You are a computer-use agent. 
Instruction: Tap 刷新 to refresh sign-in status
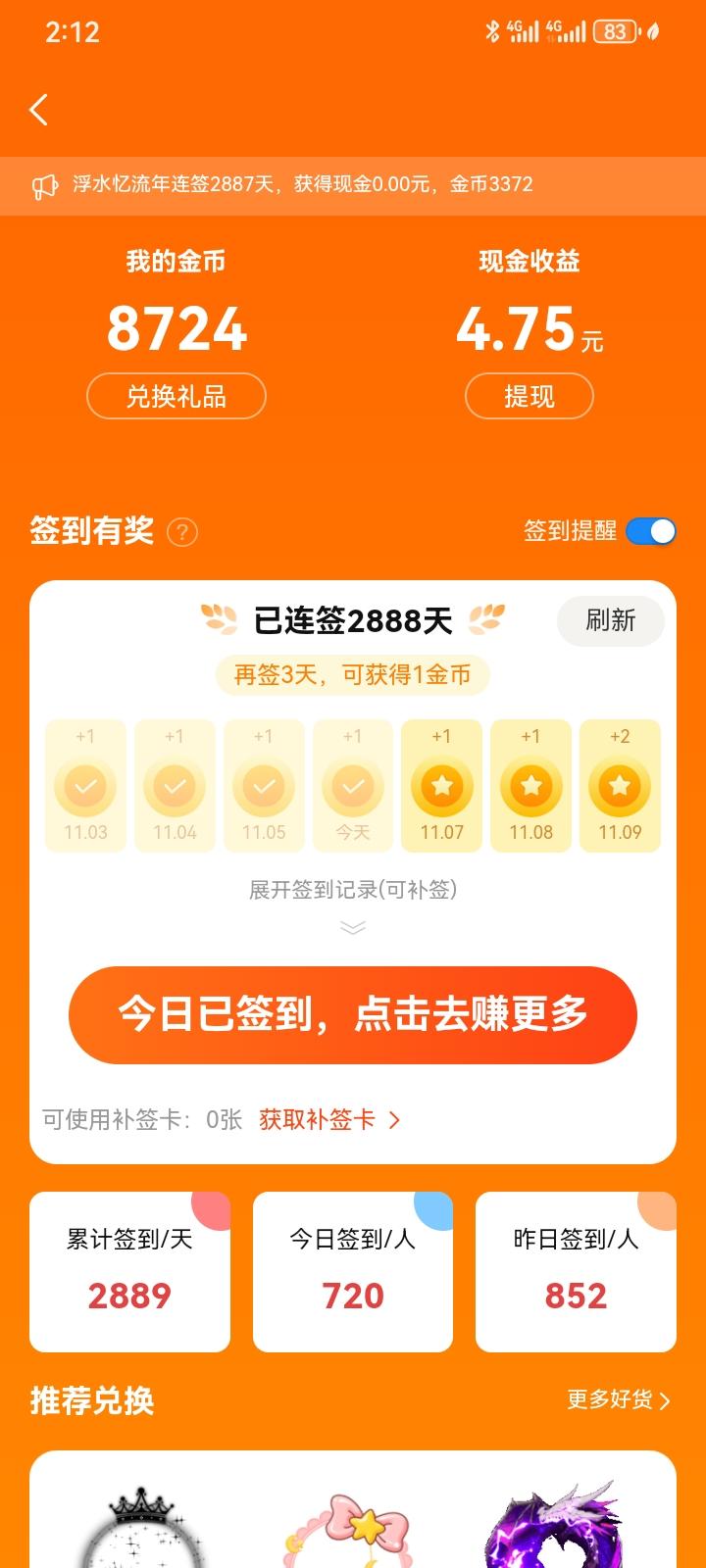click(610, 620)
